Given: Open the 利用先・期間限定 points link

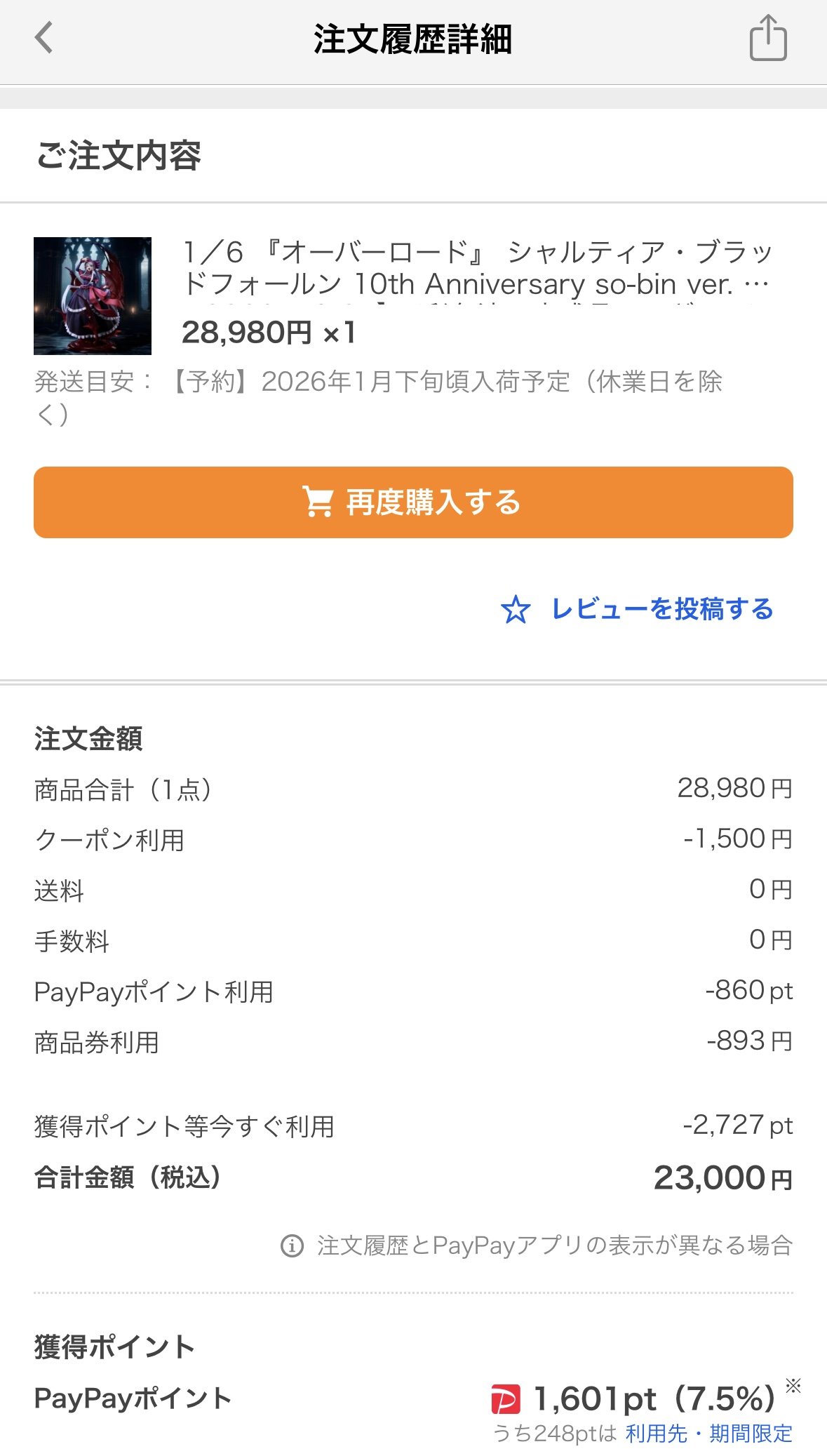Looking at the screenshot, I should [x=708, y=1434].
